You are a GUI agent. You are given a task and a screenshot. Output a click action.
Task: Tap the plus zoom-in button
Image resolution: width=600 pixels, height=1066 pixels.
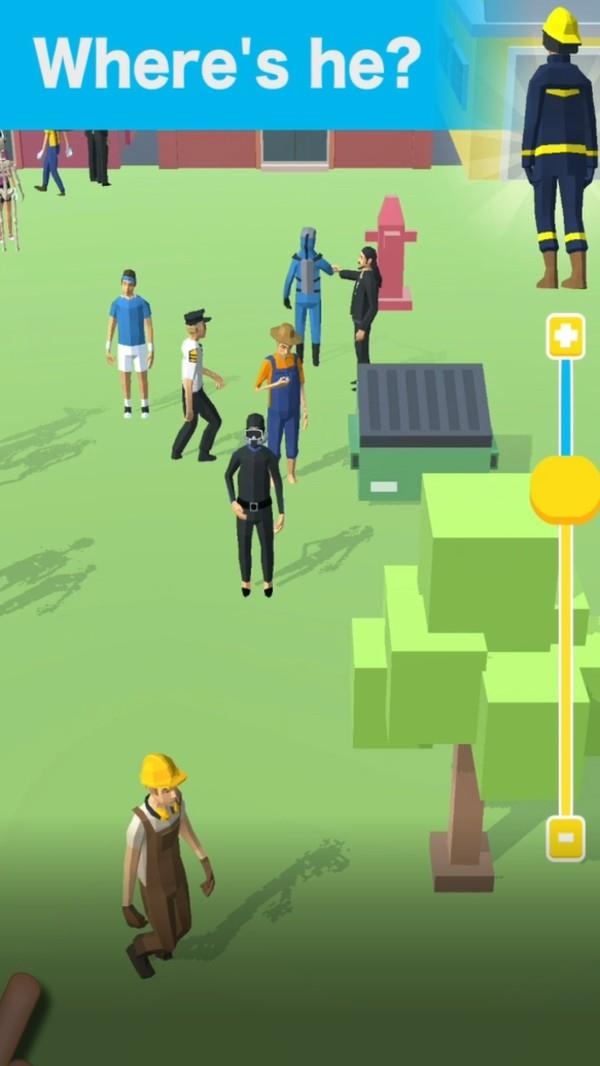pos(565,336)
